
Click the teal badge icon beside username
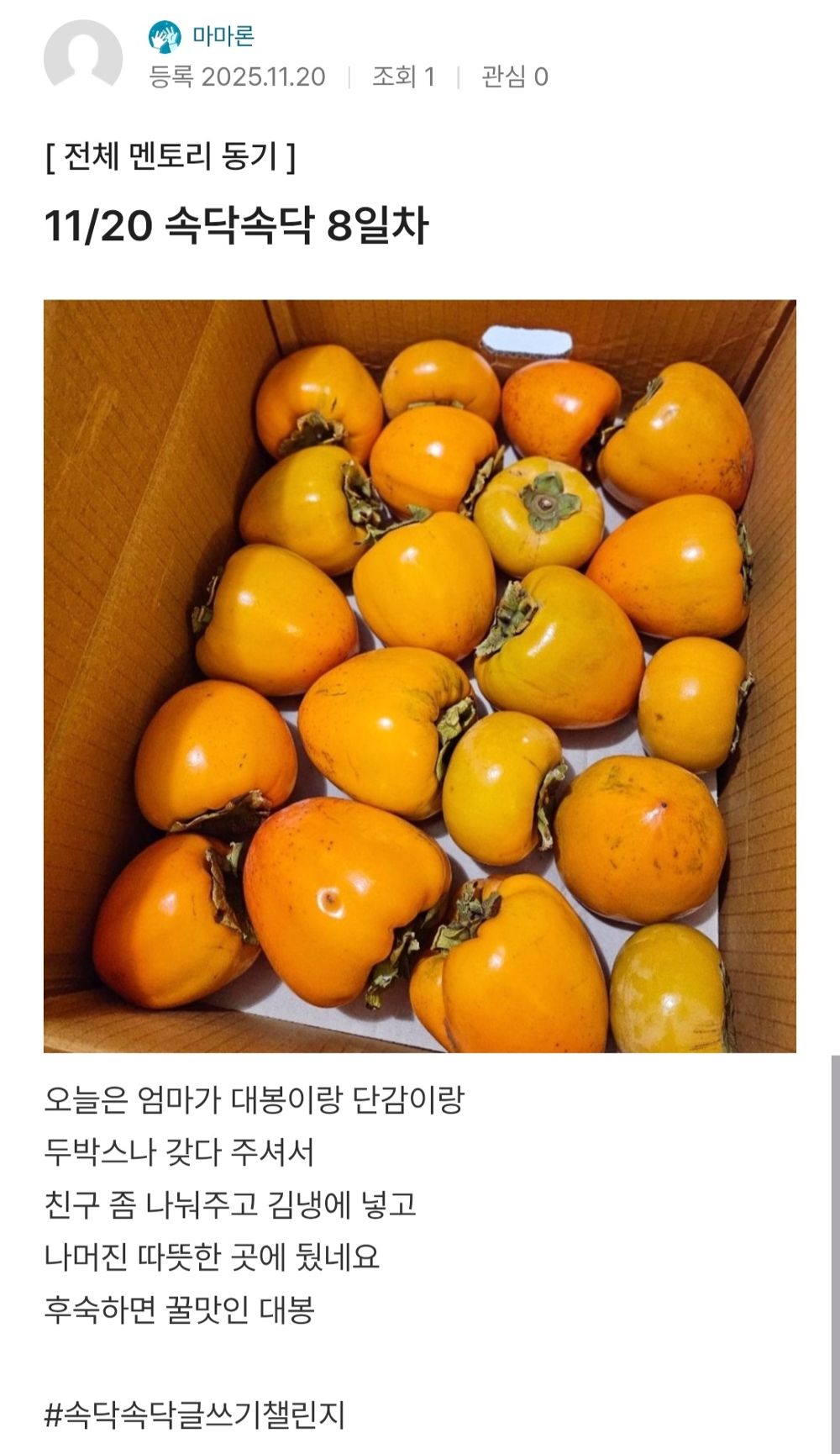pos(165,36)
